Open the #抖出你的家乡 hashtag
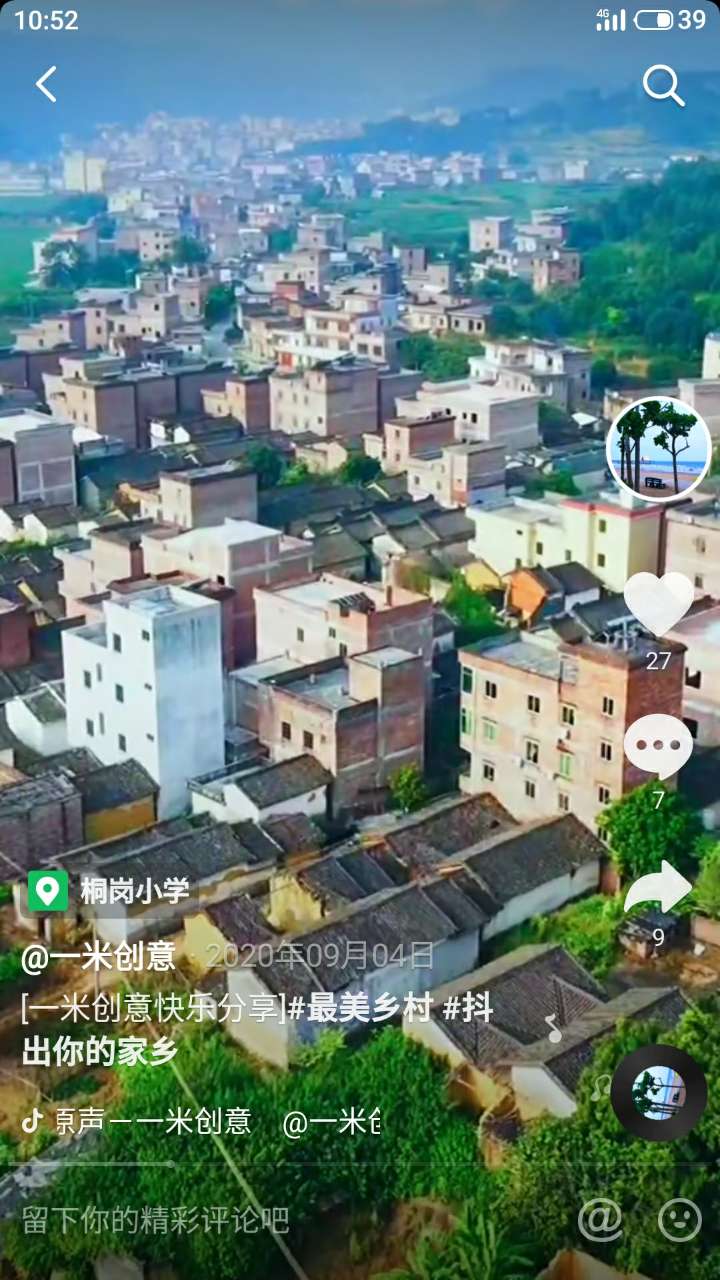 pyautogui.click(x=100, y=1050)
